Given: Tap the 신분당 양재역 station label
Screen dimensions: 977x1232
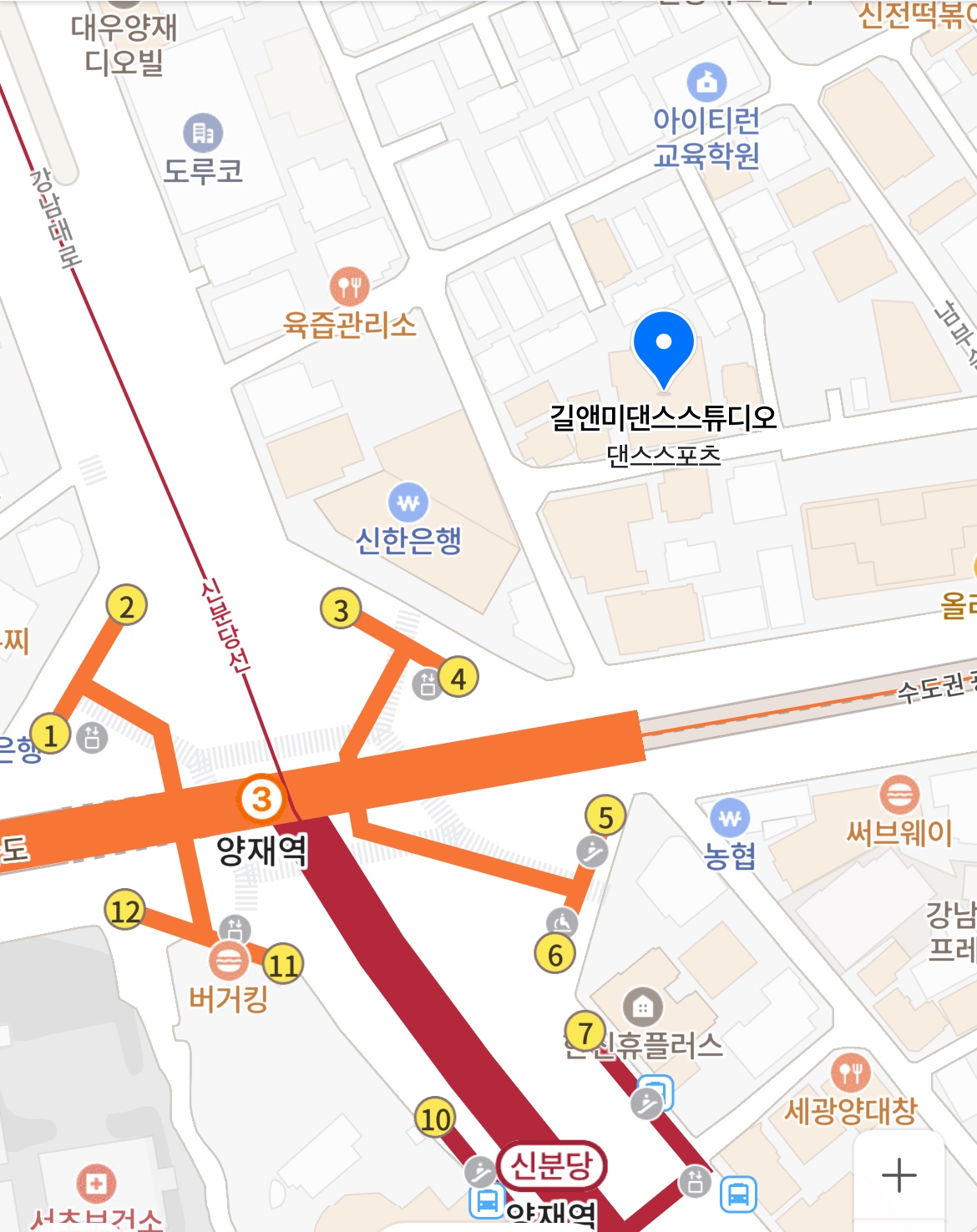Looking at the screenshot, I should point(551,1165).
